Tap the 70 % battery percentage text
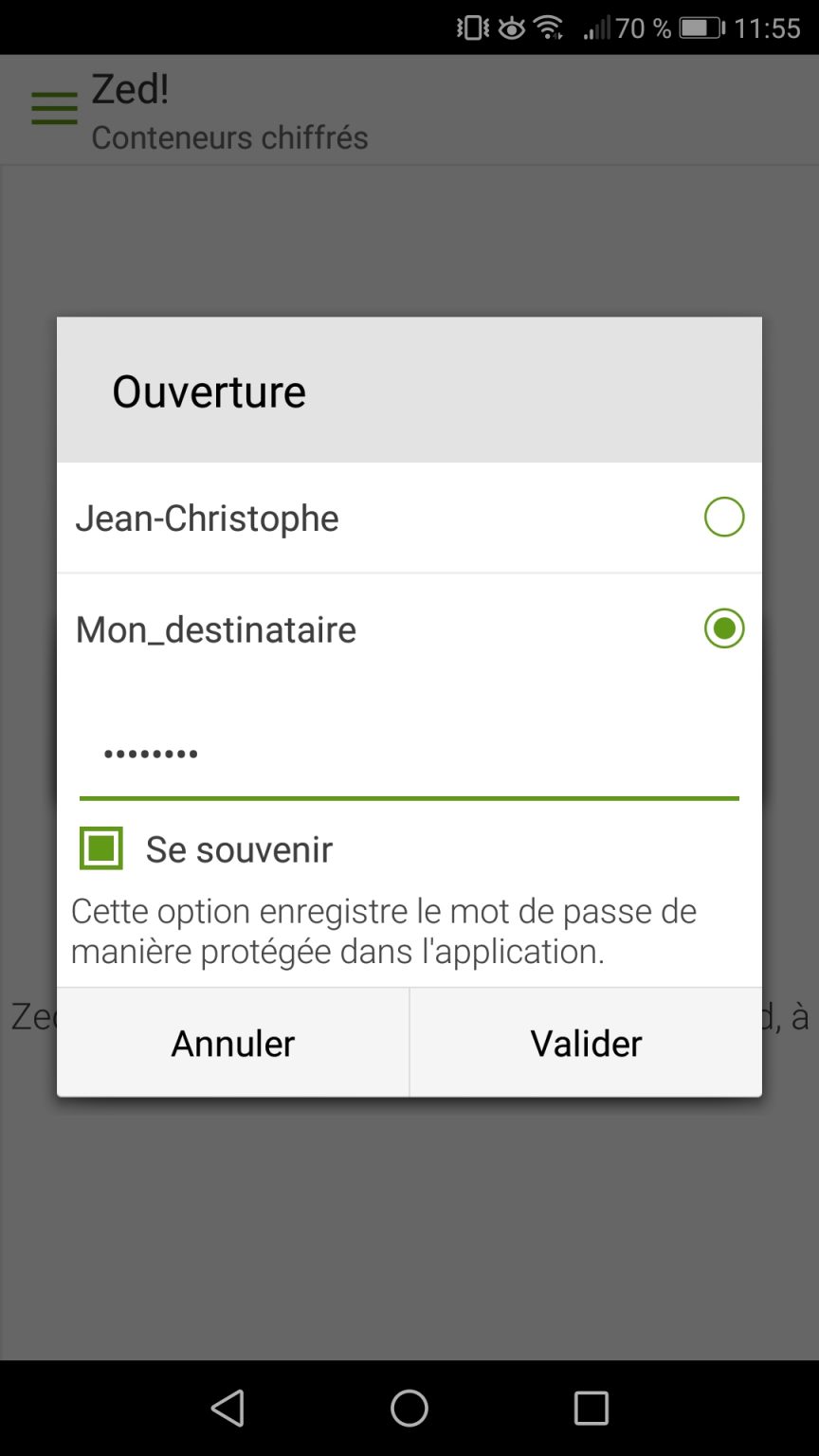819x1456 pixels. [642, 27]
